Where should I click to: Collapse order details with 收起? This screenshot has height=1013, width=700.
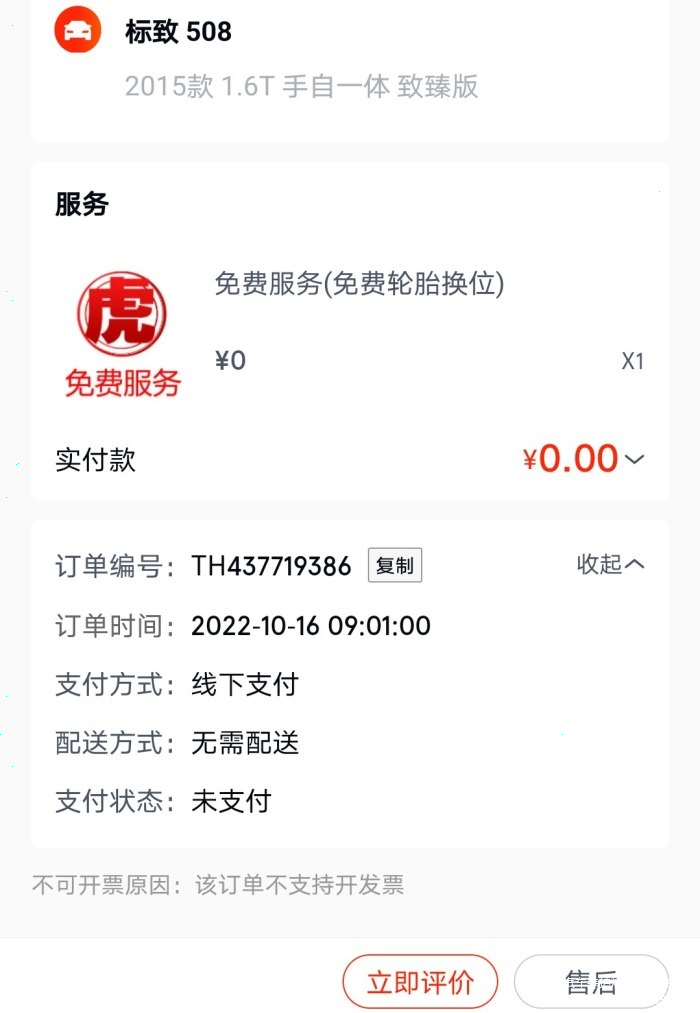coord(610,564)
